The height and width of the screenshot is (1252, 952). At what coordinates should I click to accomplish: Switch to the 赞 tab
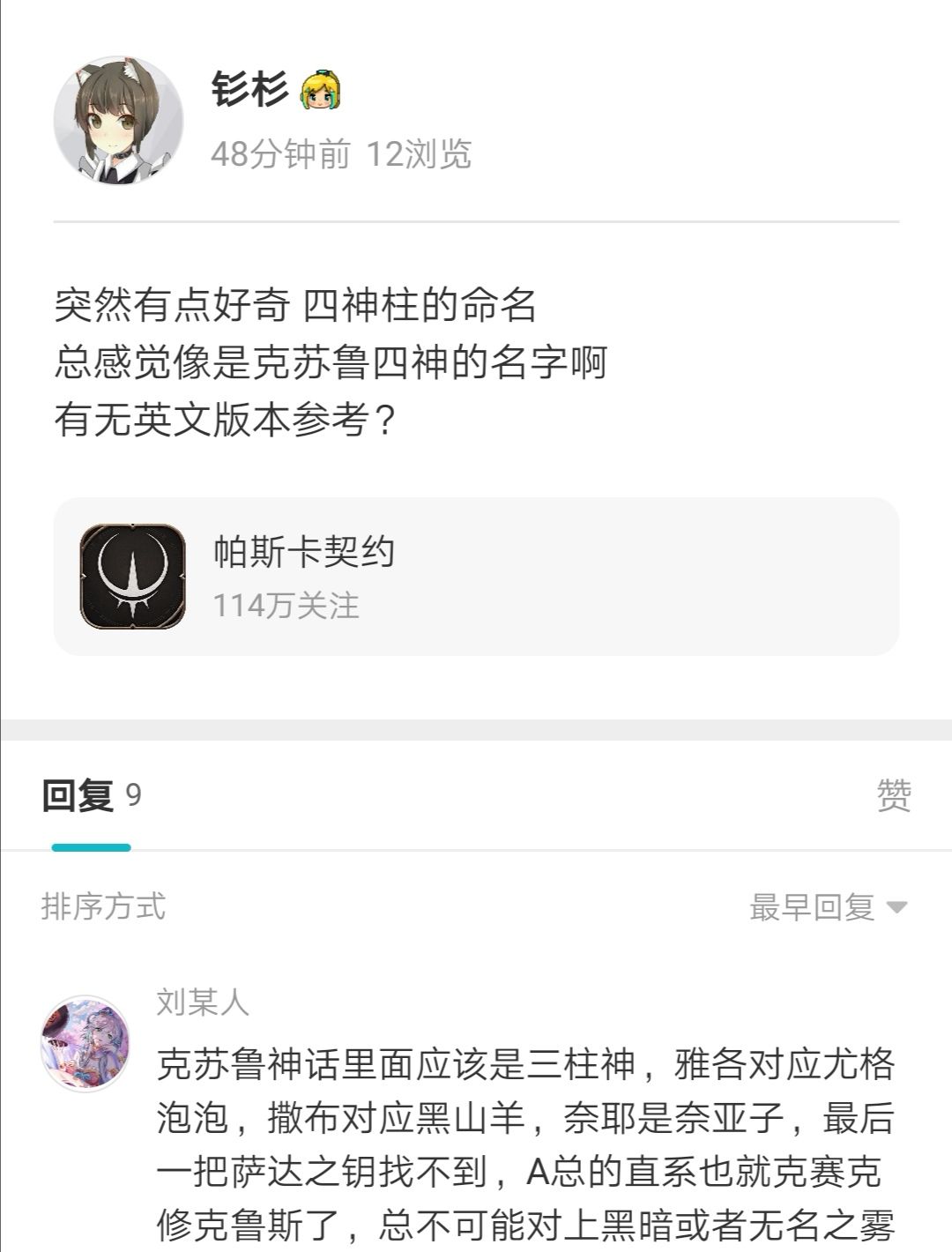(x=893, y=795)
